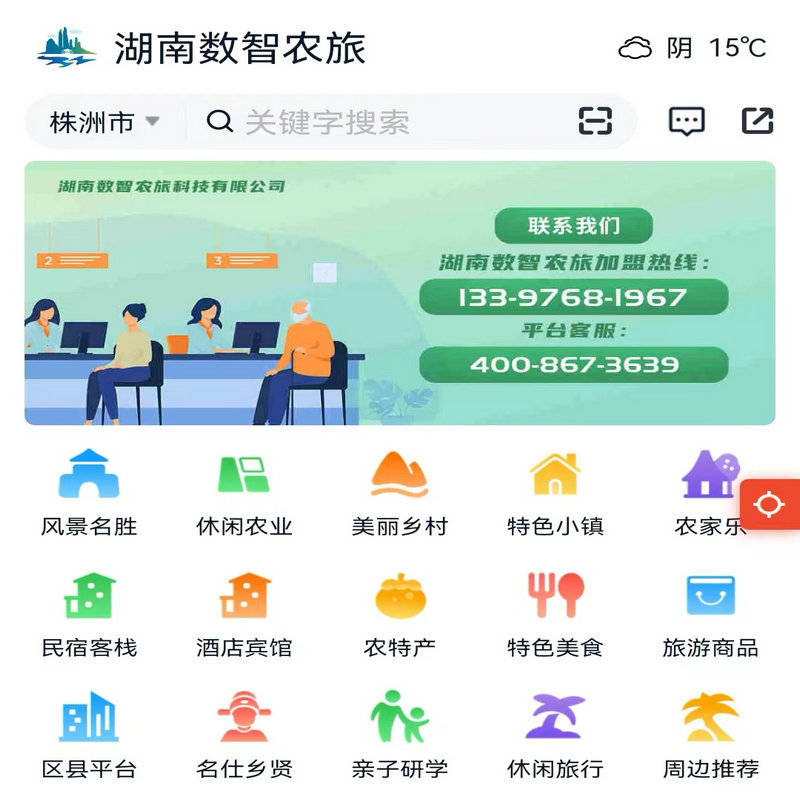Open the 区县平台 section

tap(89, 737)
